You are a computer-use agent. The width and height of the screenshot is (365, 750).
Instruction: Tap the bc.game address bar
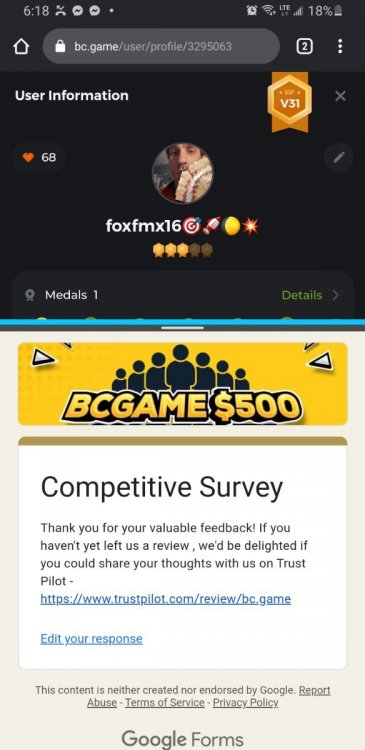coord(161,46)
